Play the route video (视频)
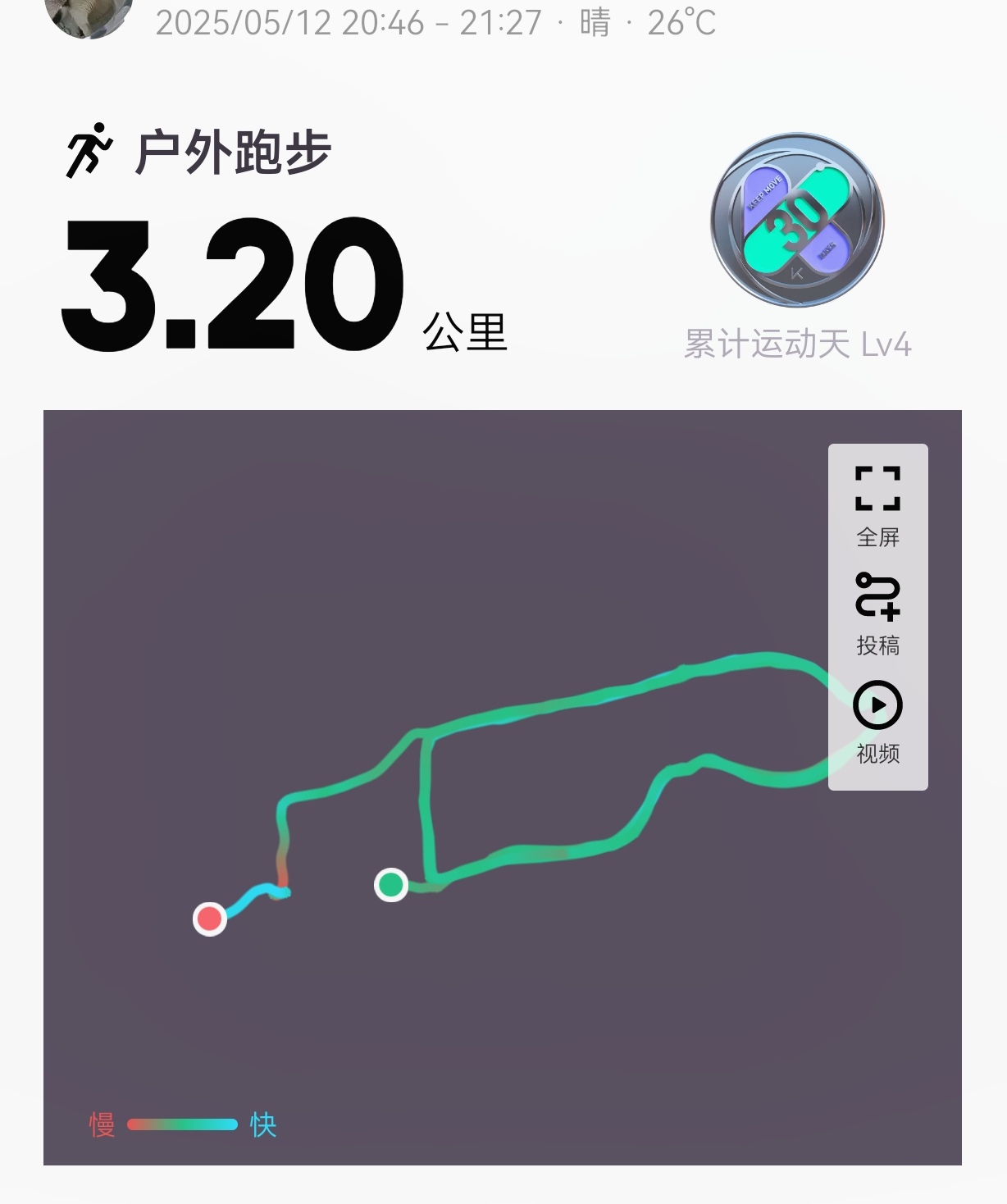This screenshot has height=1204, width=1007. pos(877,720)
